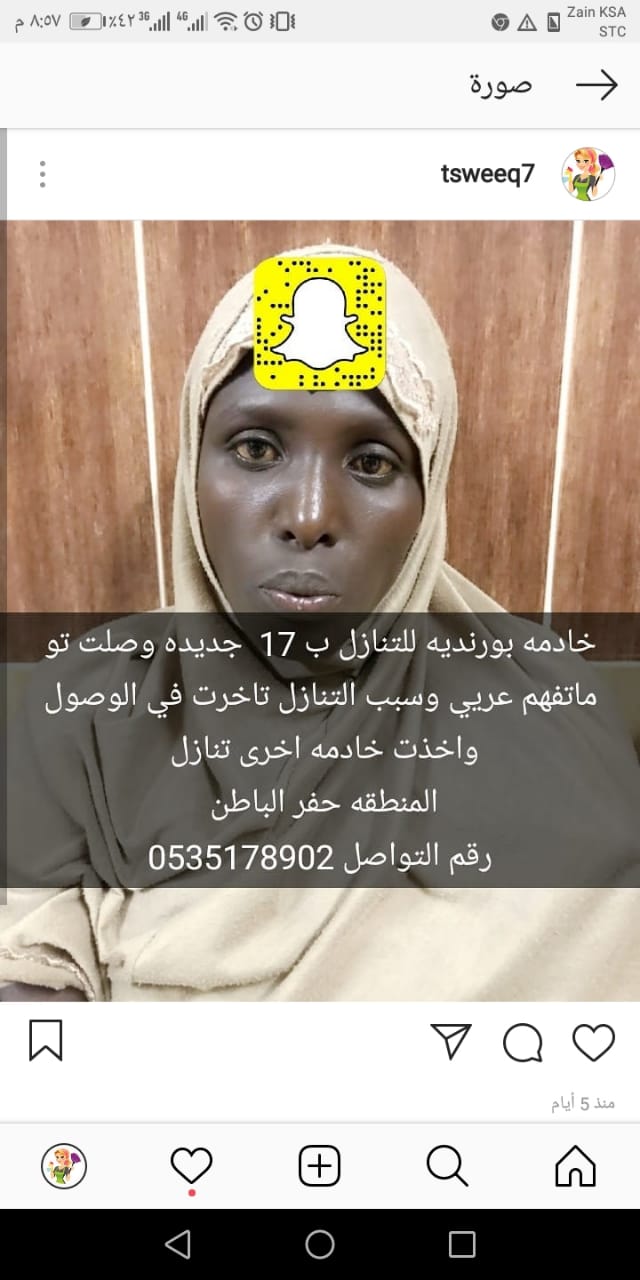Switch to the Search tab

pos(447,1166)
